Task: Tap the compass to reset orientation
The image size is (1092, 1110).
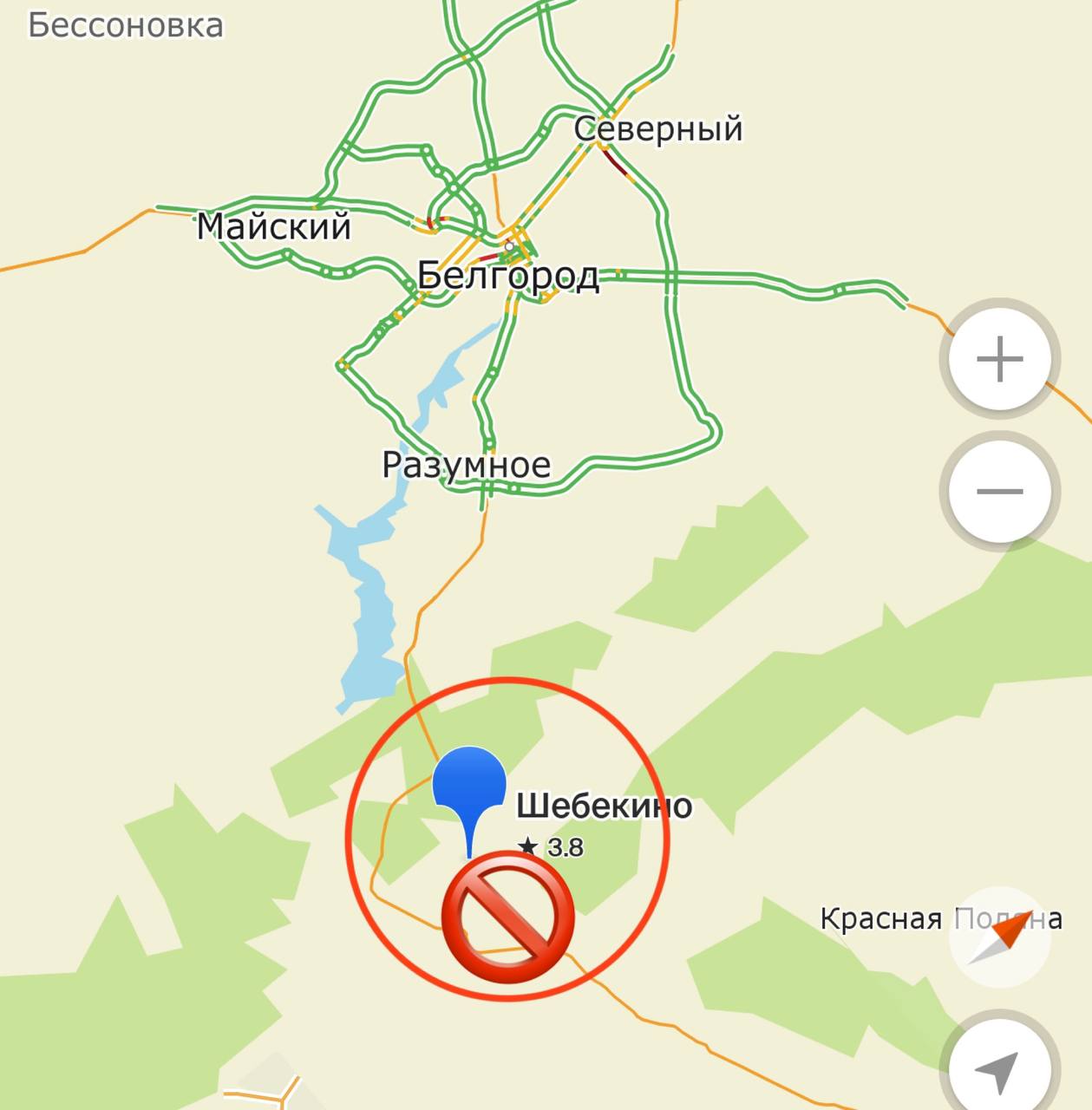Action: (999, 938)
